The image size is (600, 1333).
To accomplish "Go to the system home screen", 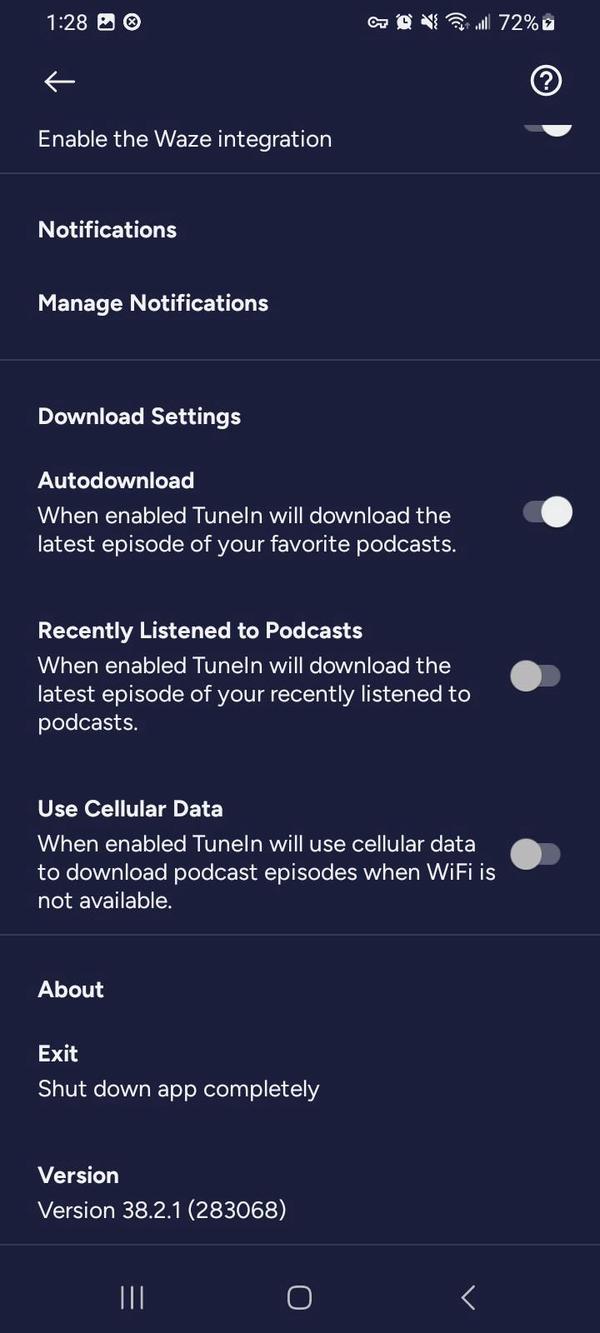I will coord(299,1297).
